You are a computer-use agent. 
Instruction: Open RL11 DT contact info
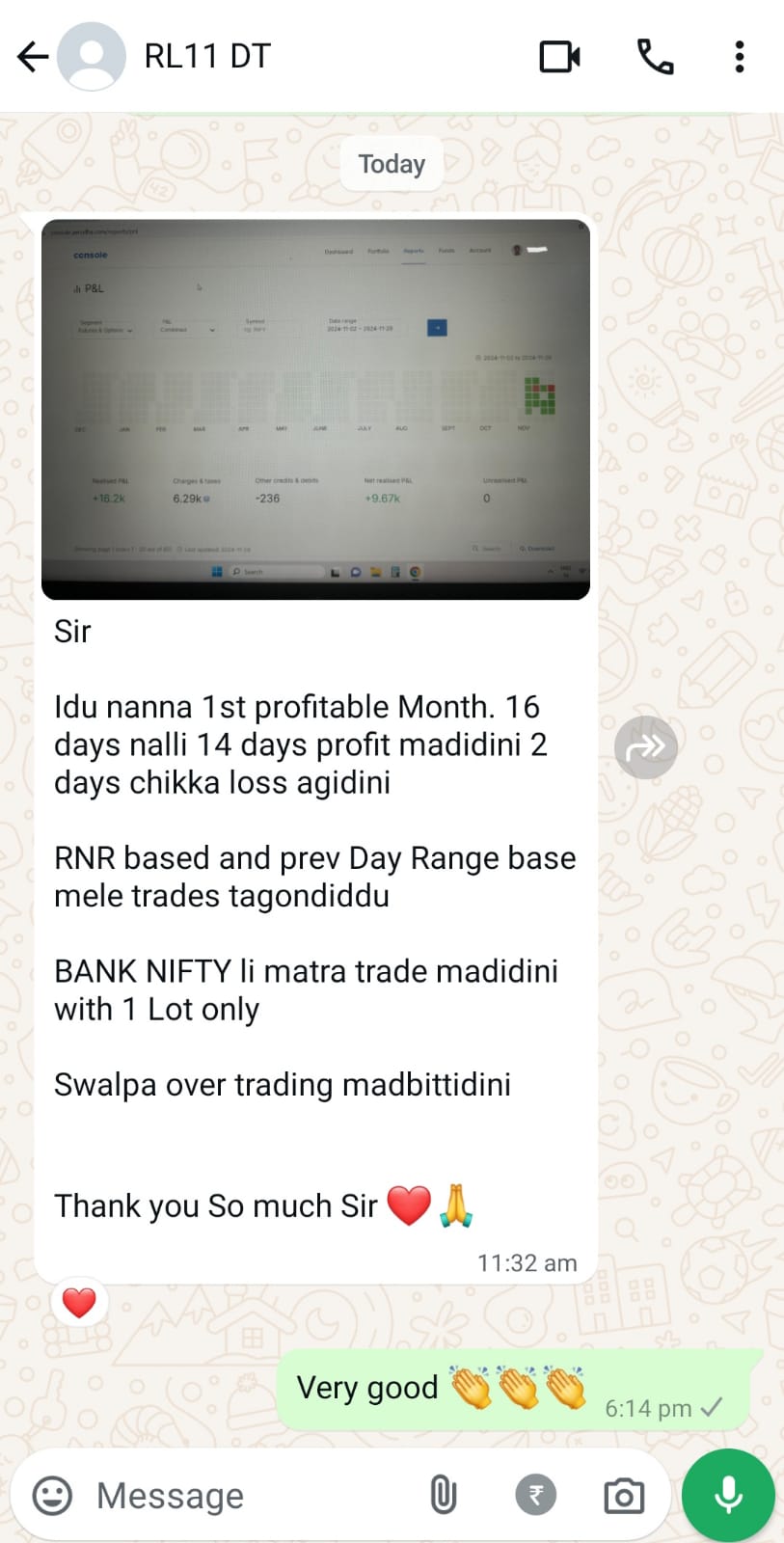(207, 57)
